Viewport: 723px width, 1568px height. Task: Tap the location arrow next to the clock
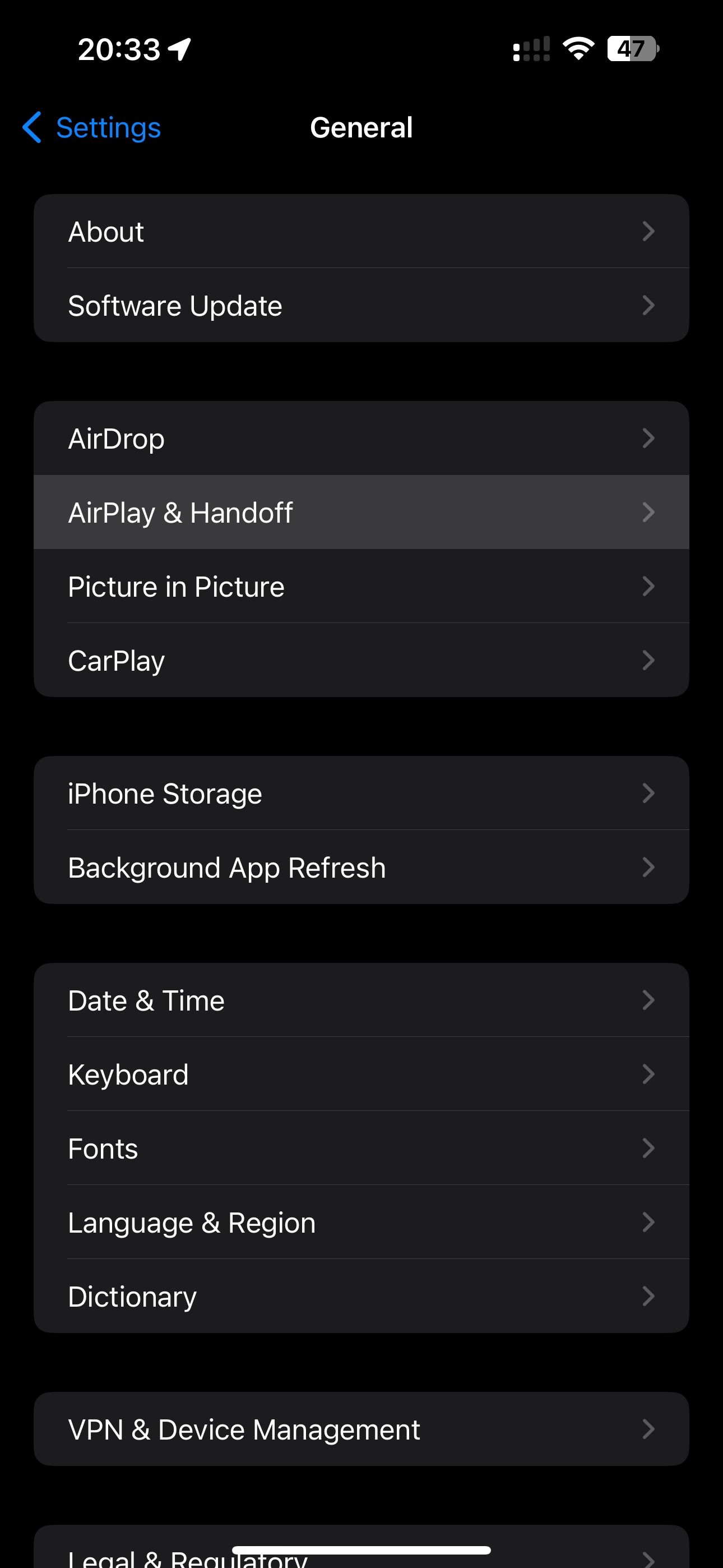pos(179,48)
